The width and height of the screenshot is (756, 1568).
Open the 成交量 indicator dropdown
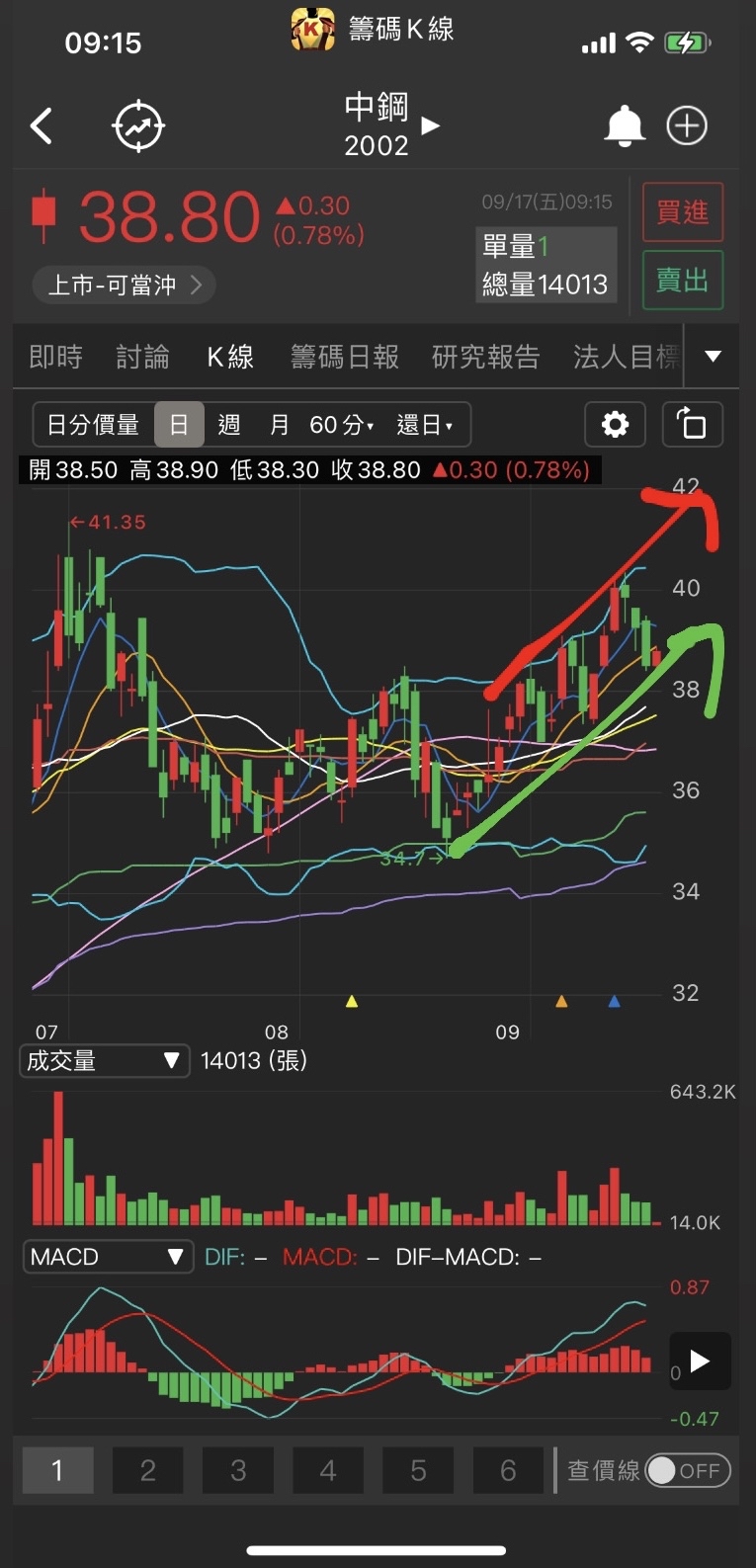(x=104, y=1061)
